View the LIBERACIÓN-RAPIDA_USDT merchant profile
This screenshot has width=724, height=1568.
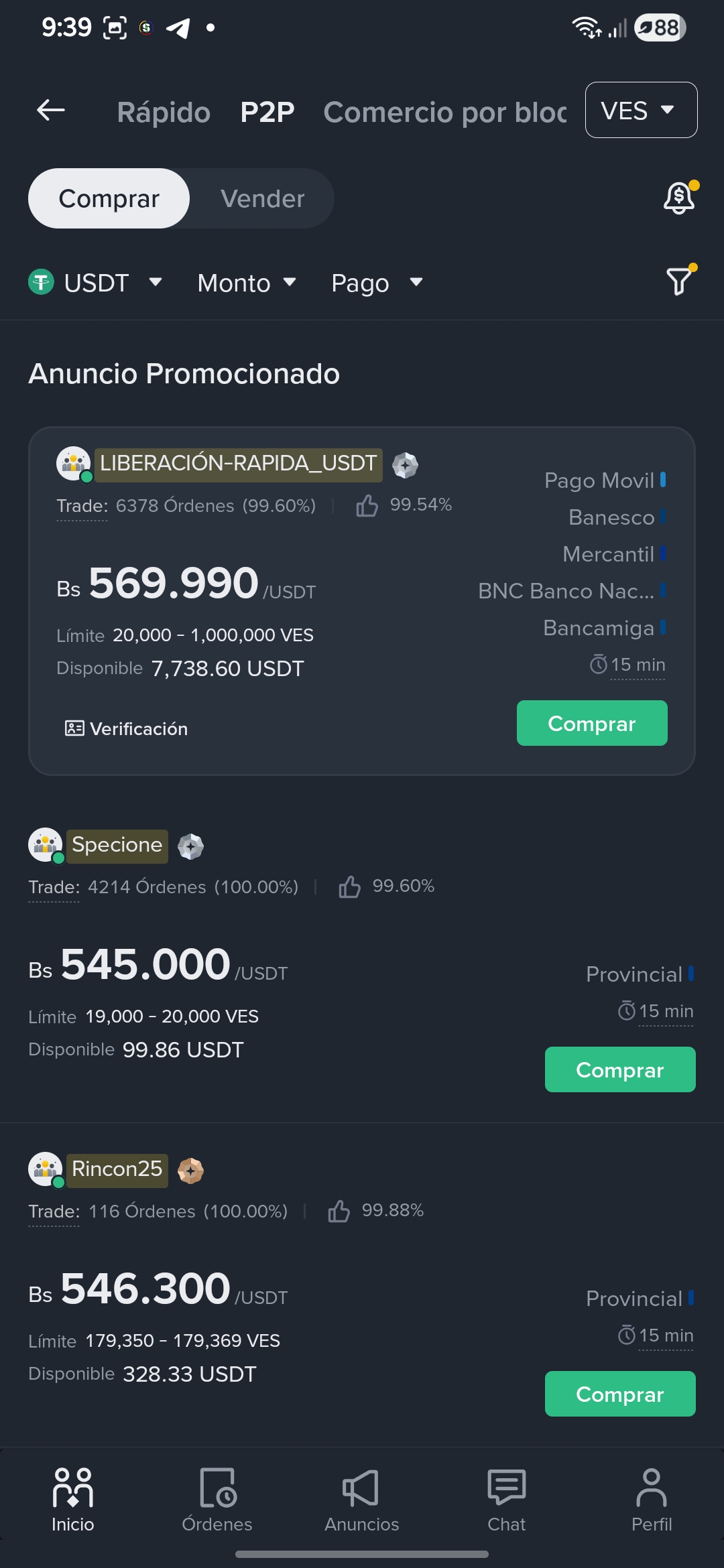(238, 464)
